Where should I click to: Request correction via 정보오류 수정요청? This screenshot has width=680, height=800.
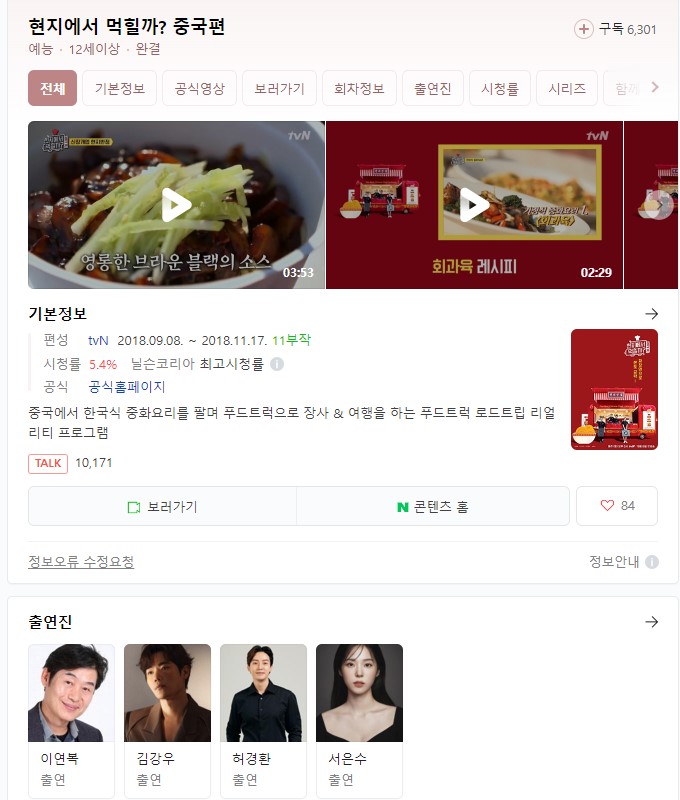pyautogui.click(x=81, y=562)
